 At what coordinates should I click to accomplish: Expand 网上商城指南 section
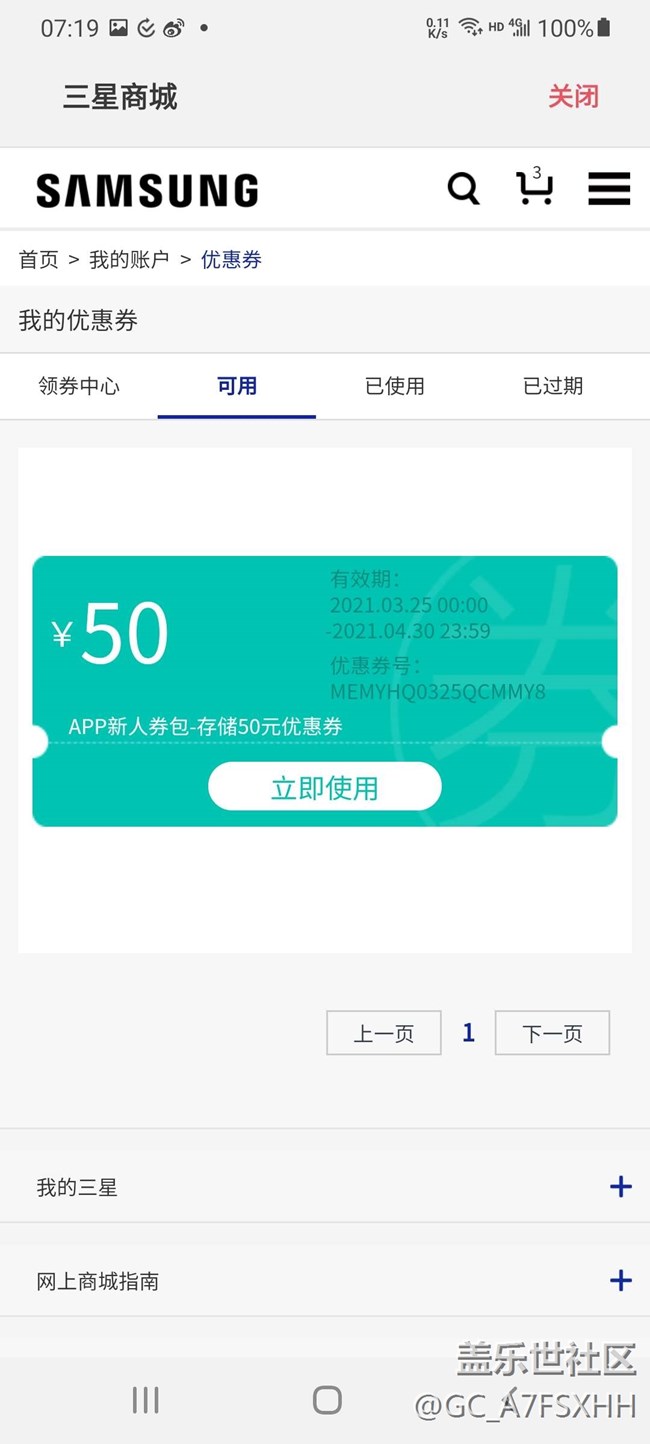tap(620, 1281)
